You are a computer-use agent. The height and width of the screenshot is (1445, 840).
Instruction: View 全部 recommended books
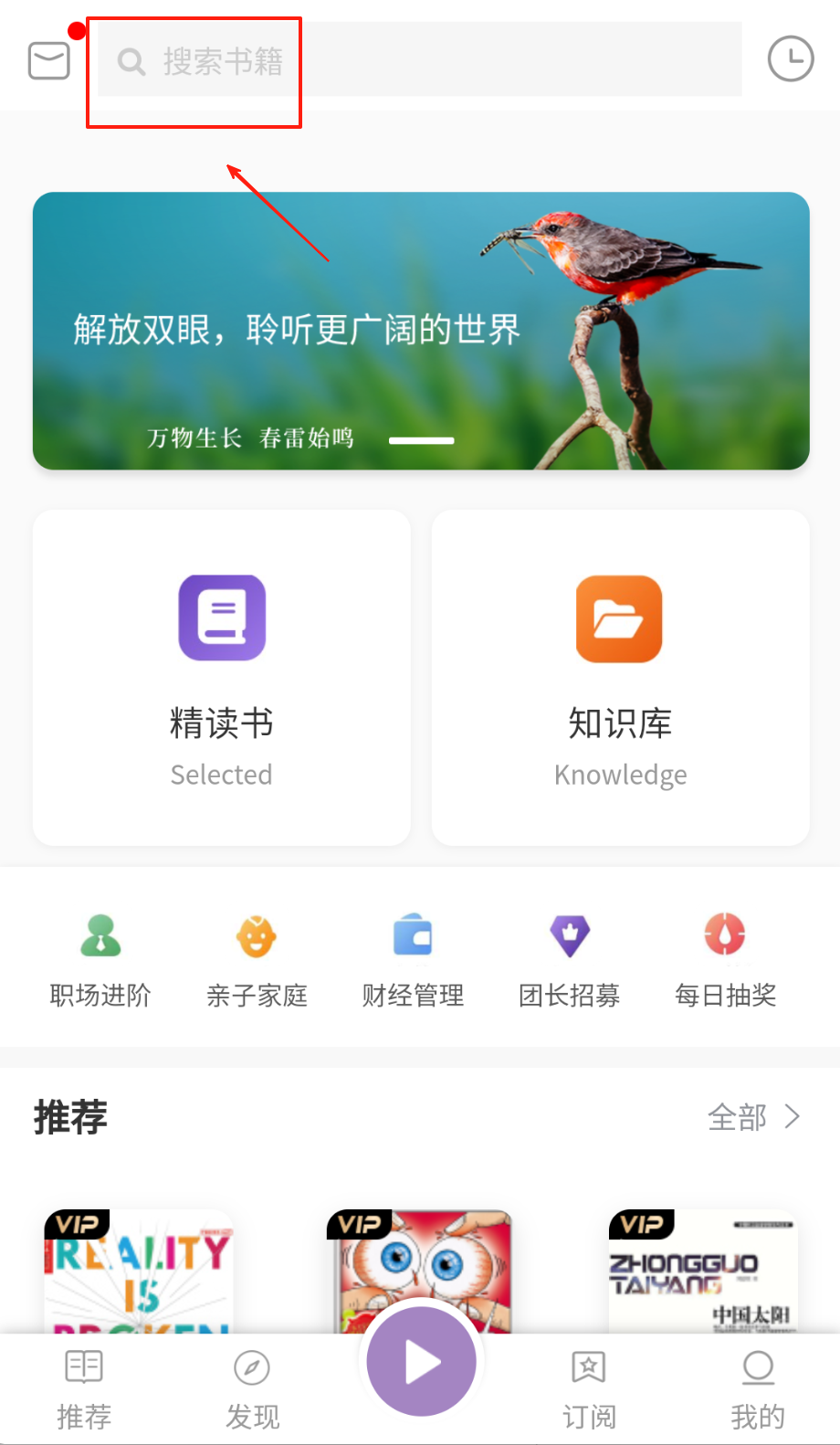point(753,1116)
